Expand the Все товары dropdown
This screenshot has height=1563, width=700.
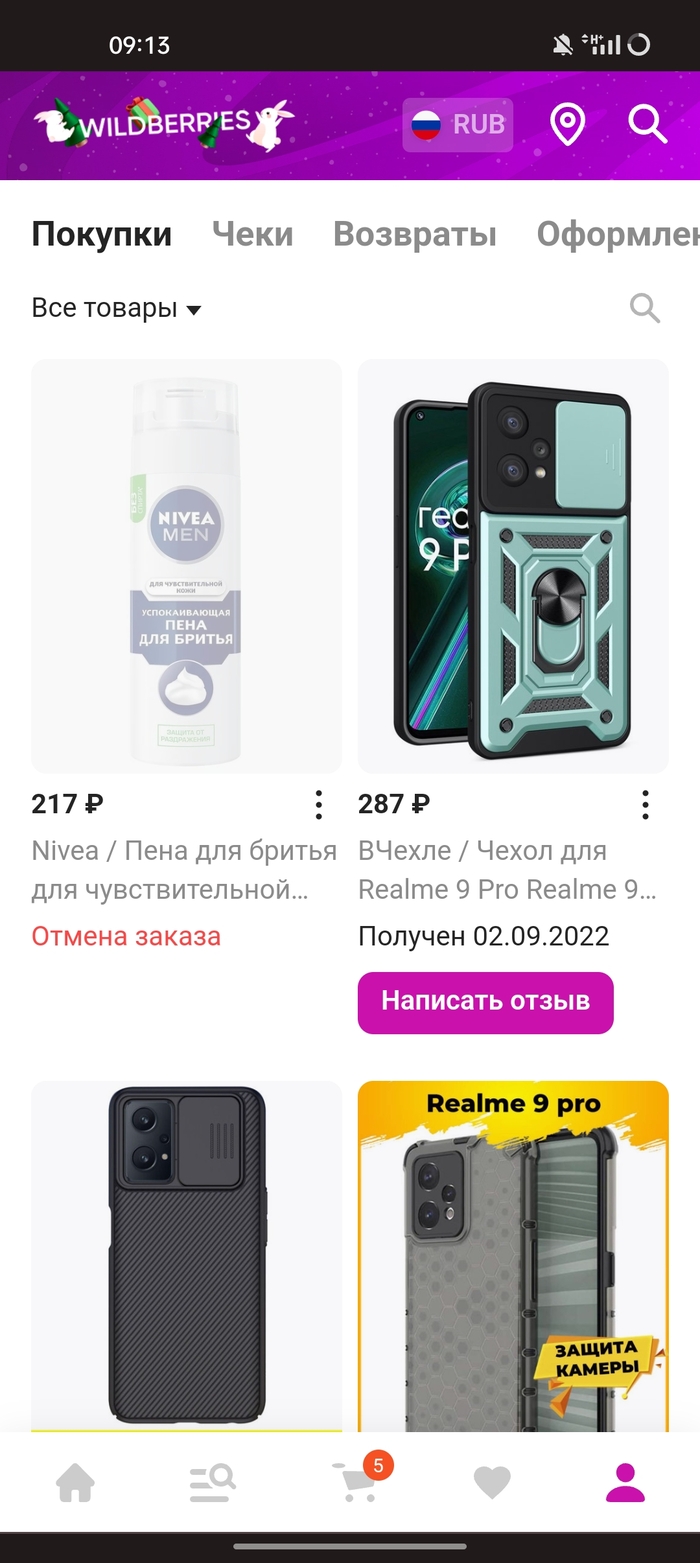coord(116,308)
